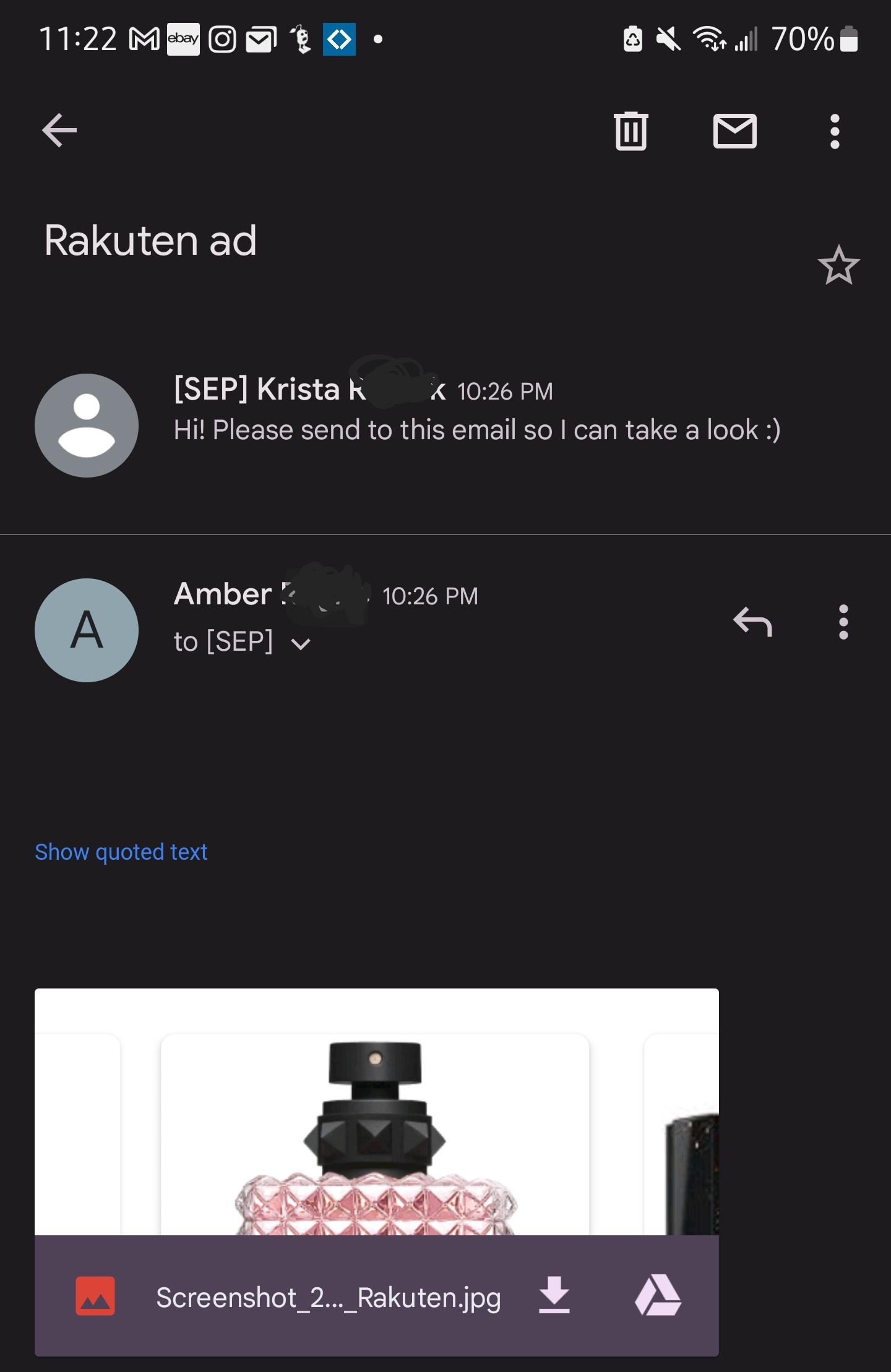The image size is (891, 1372).
Task: Navigate back to the inbox
Action: click(x=59, y=131)
